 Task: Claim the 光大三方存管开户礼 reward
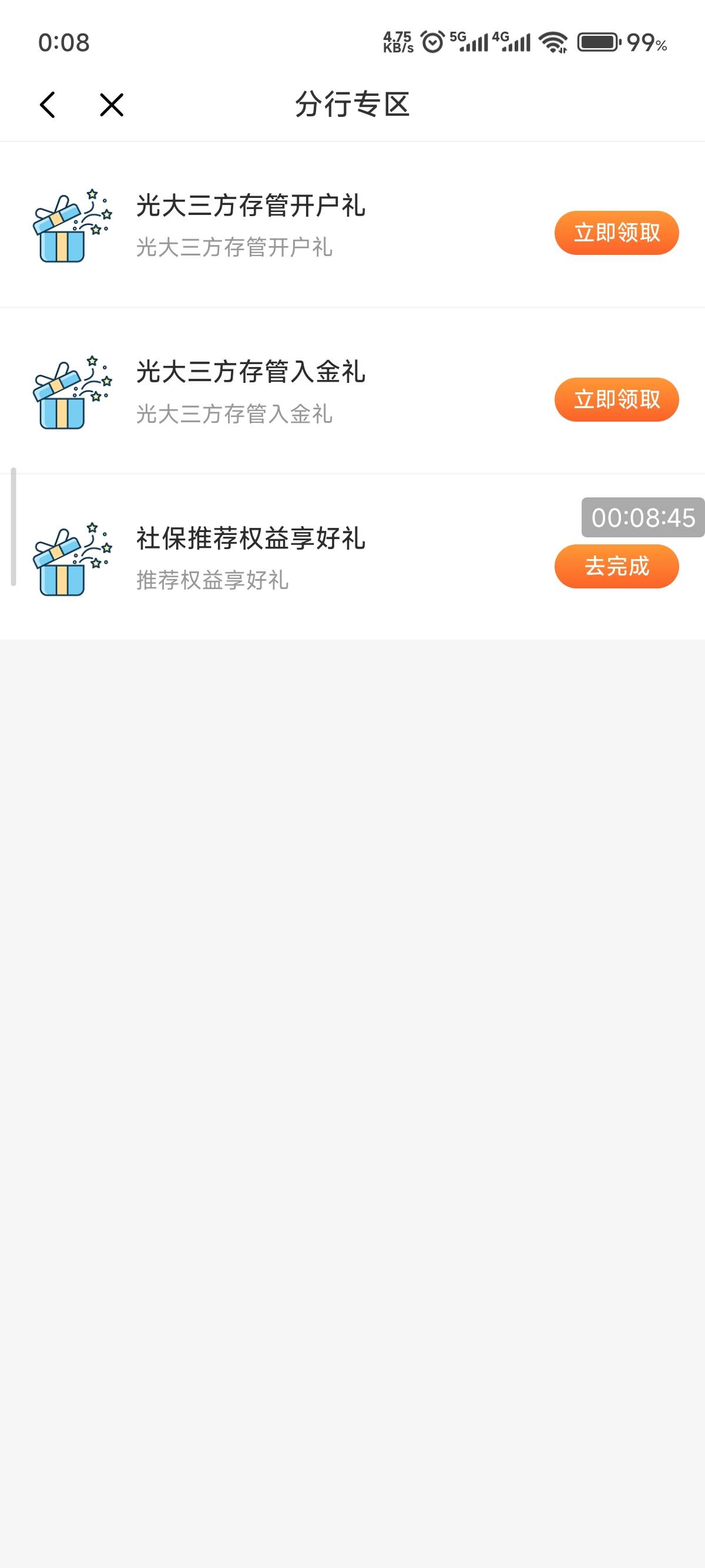[x=616, y=233]
